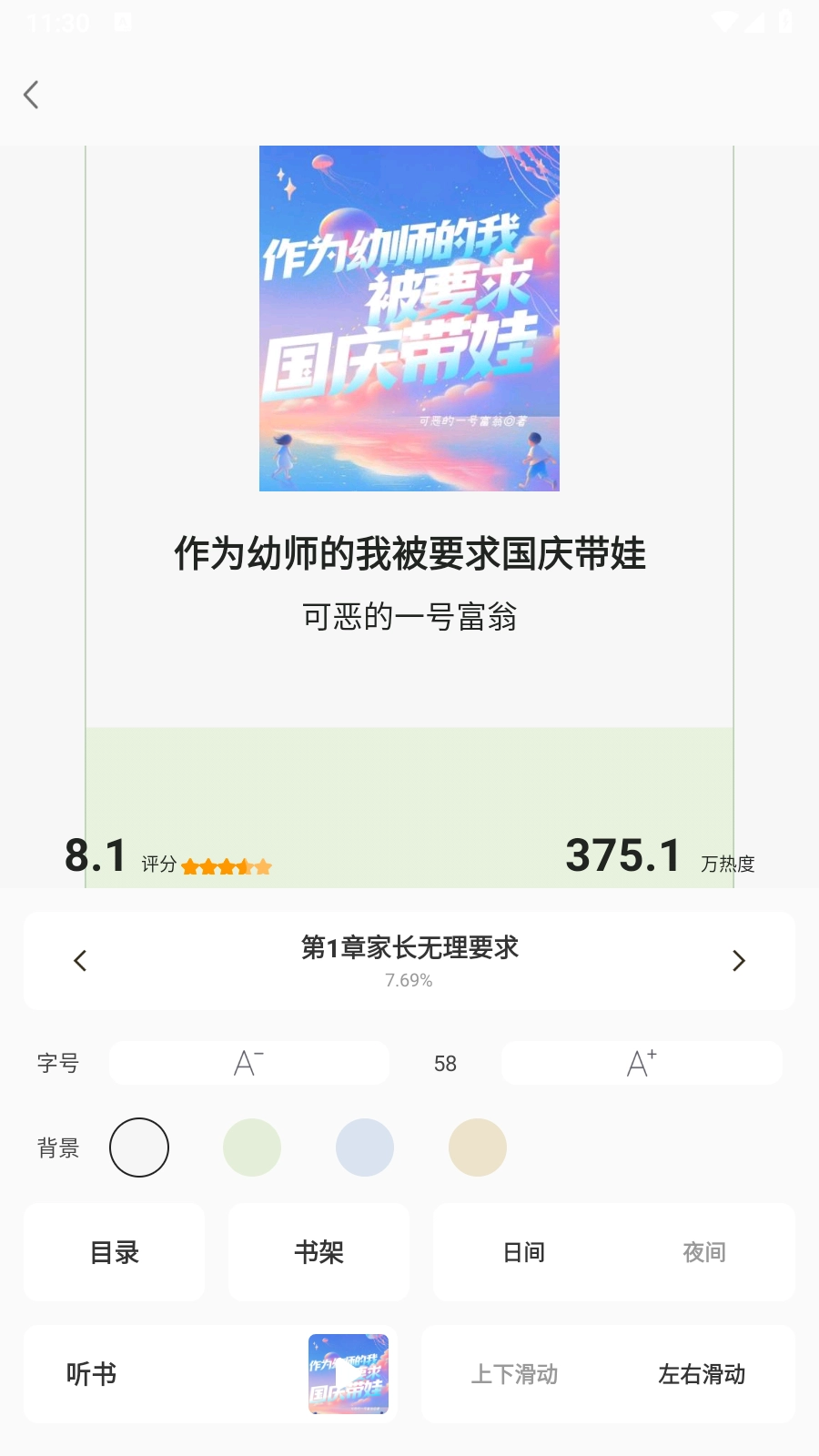Screen dimensions: 819x1456
Task: Switch to 夜间 night mode
Action: pyautogui.click(x=704, y=1252)
